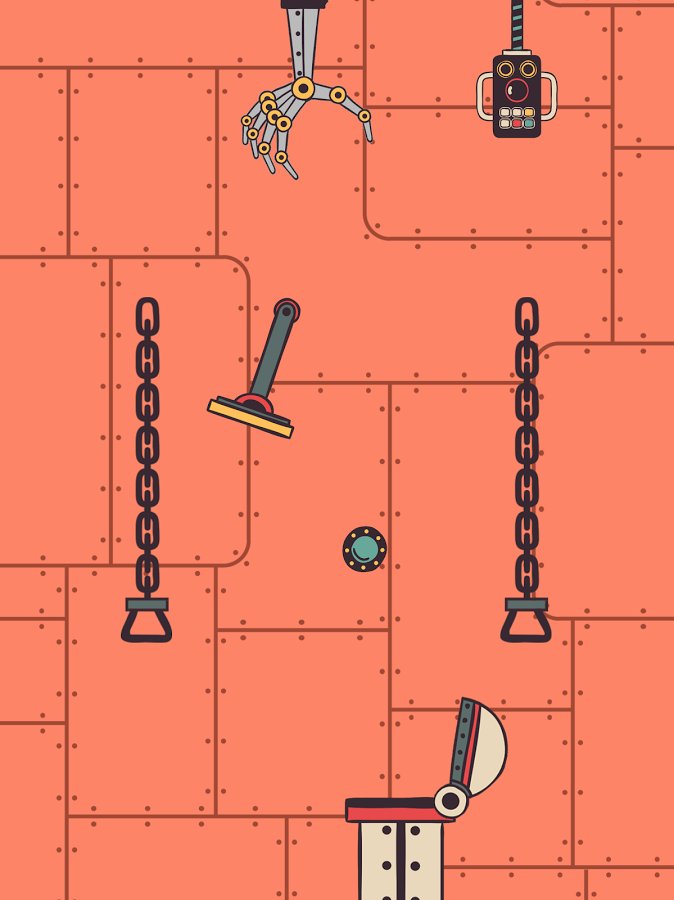Tap the round teal button
The image size is (674, 900).
tap(364, 549)
